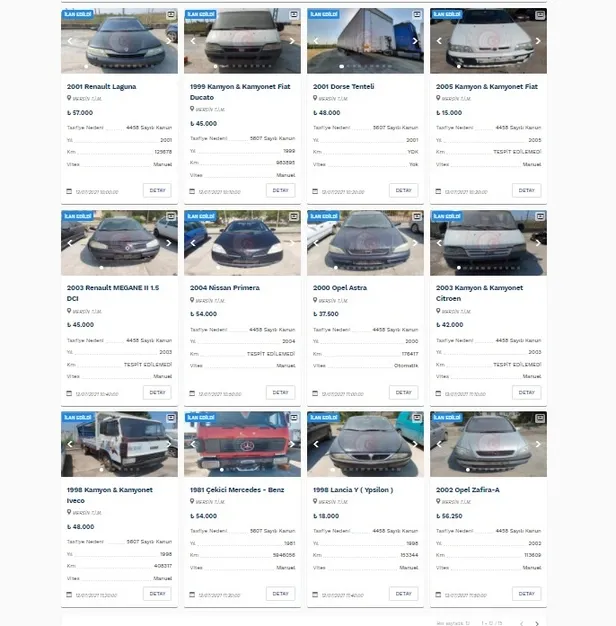View the 1998 Lancia Y details
Image resolution: width=616 pixels, height=626 pixels.
click(403, 593)
